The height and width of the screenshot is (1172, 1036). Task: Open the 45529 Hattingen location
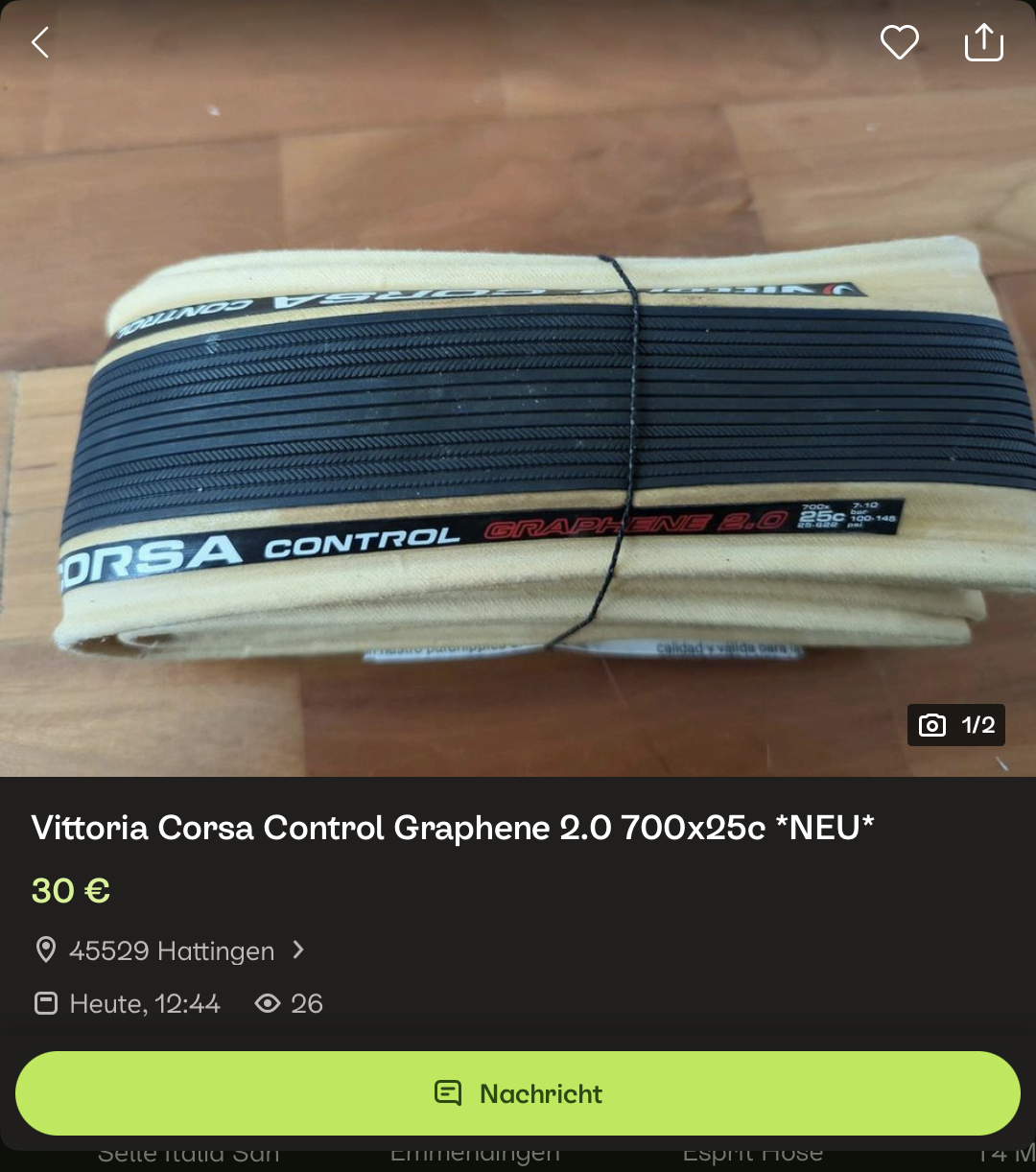pyautogui.click(x=171, y=950)
